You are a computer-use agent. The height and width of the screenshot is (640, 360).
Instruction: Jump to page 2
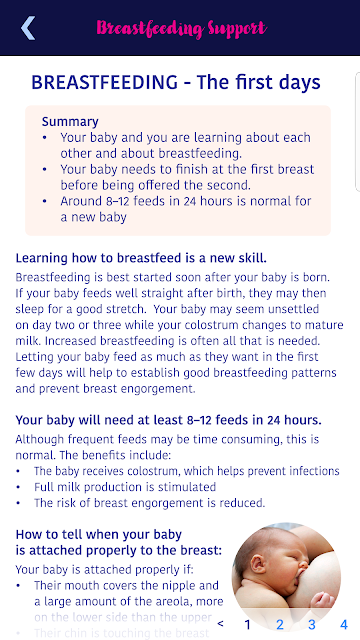tap(280, 624)
